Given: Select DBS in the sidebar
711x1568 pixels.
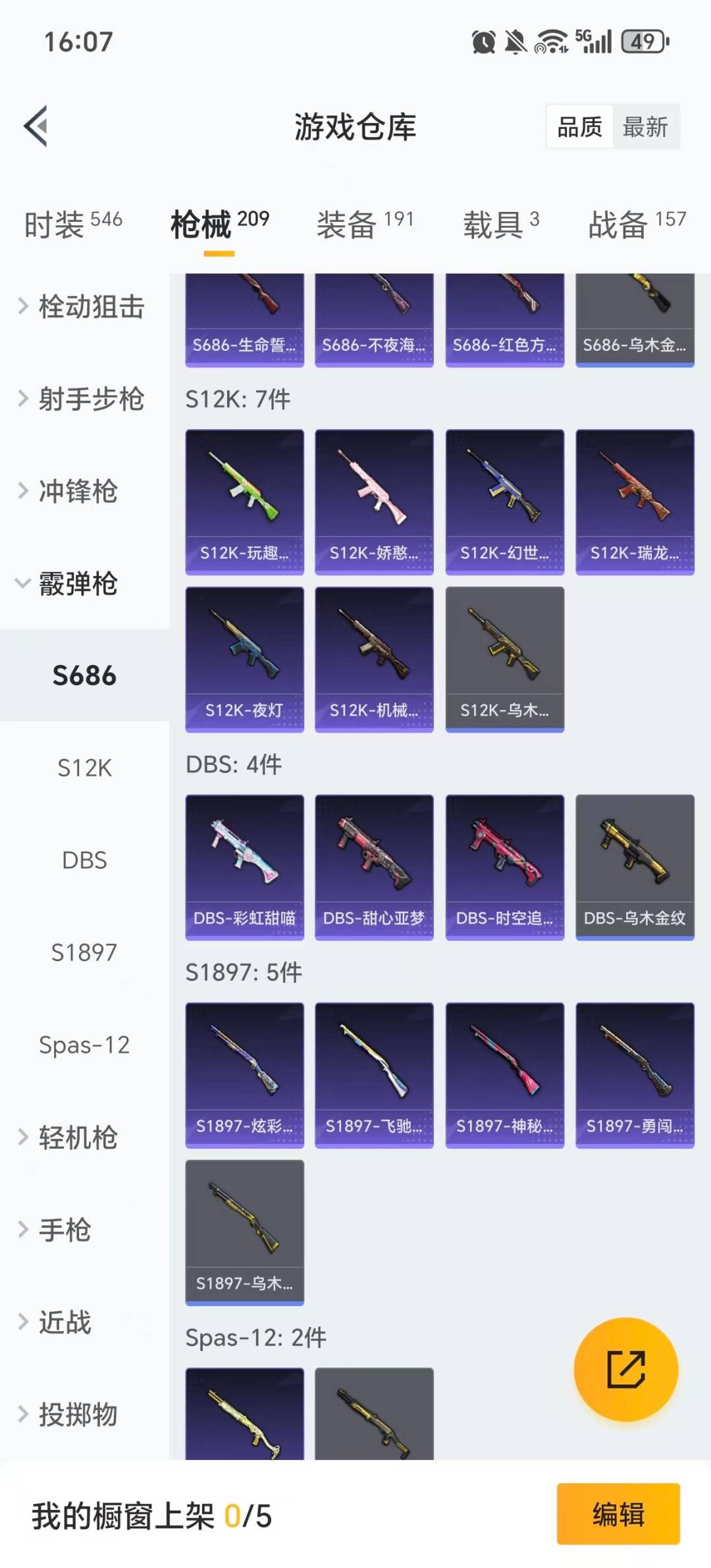Looking at the screenshot, I should [x=84, y=860].
